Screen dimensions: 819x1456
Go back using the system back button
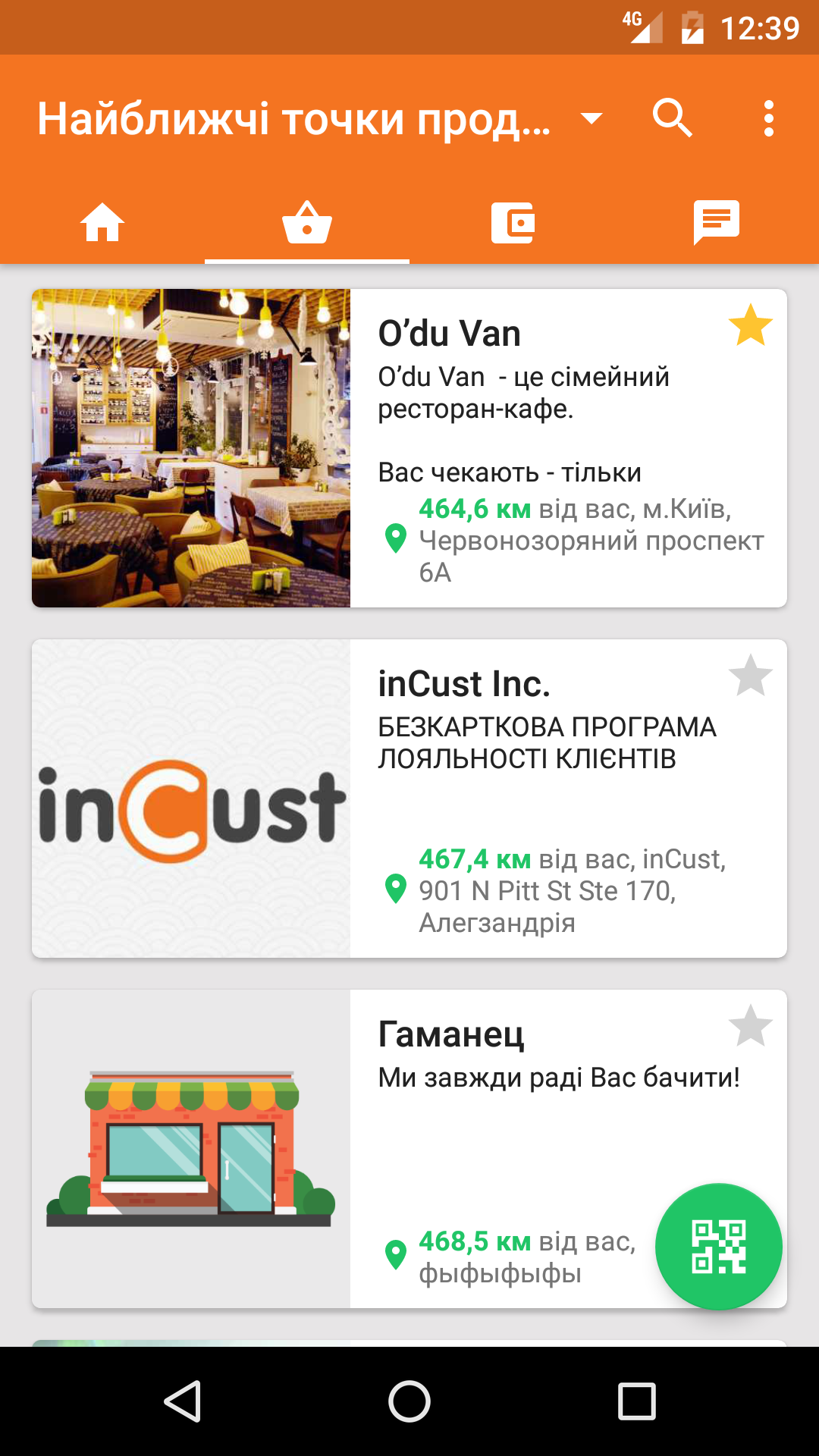[x=183, y=1401]
